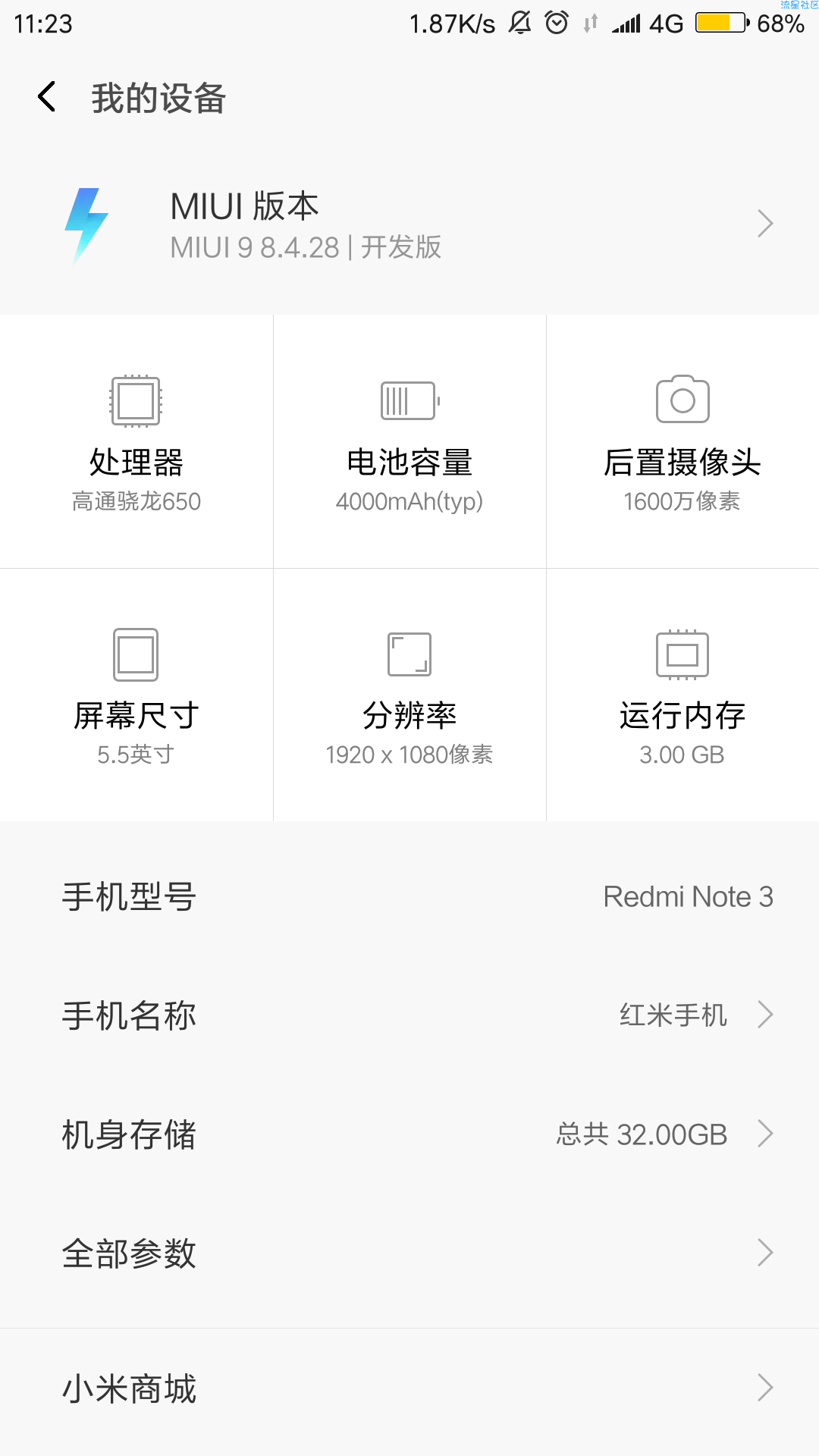Open the MIUI 版本 row

[x=409, y=225]
